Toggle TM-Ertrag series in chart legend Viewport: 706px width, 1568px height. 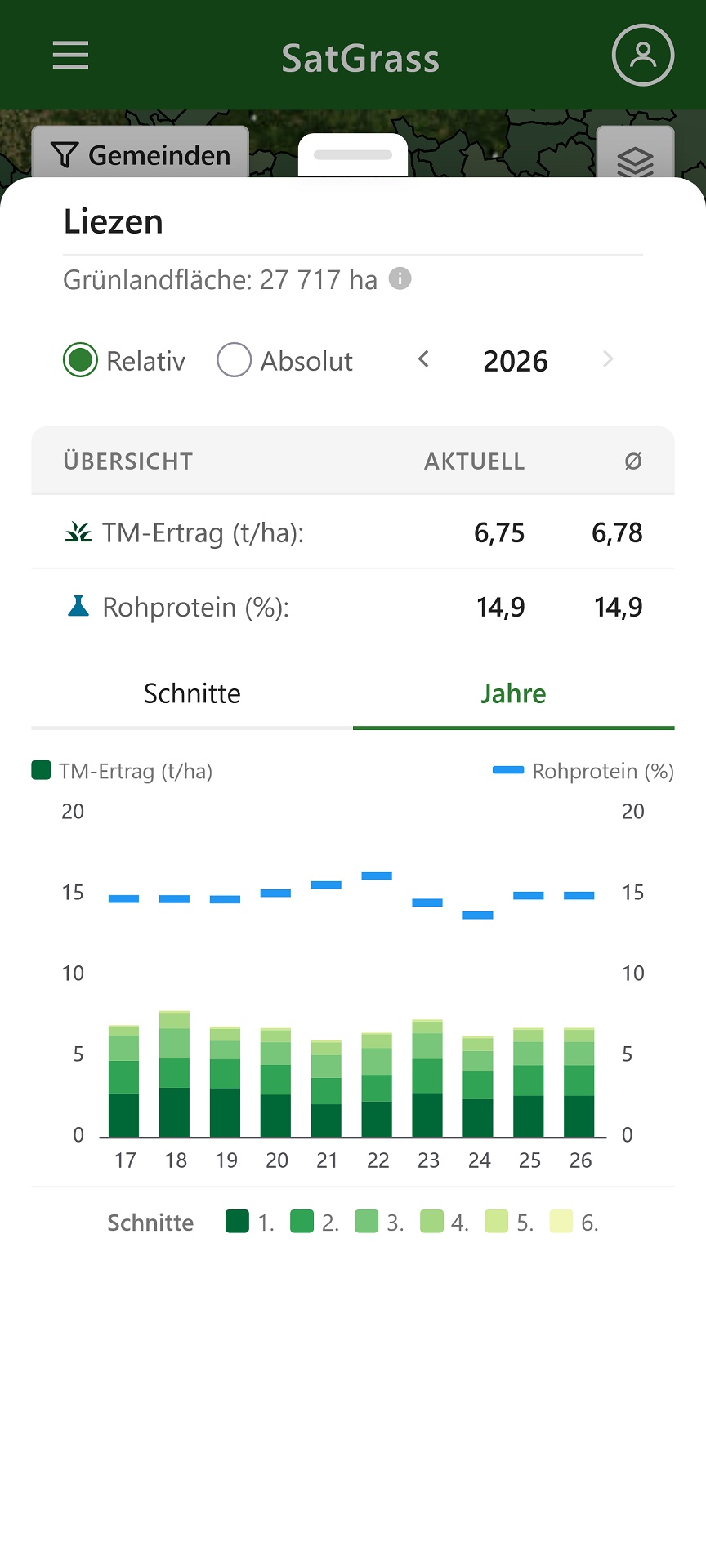point(123,771)
